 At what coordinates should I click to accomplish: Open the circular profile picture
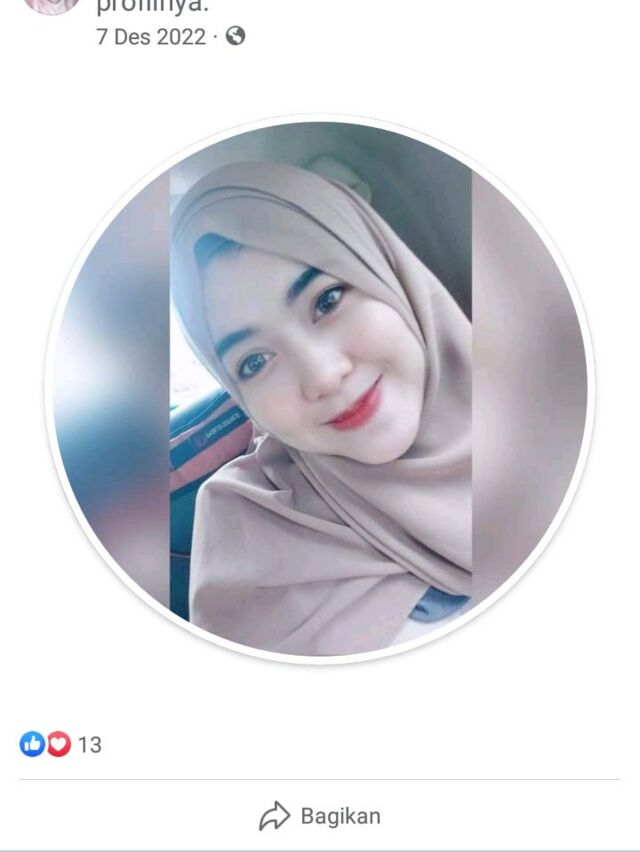[320, 390]
